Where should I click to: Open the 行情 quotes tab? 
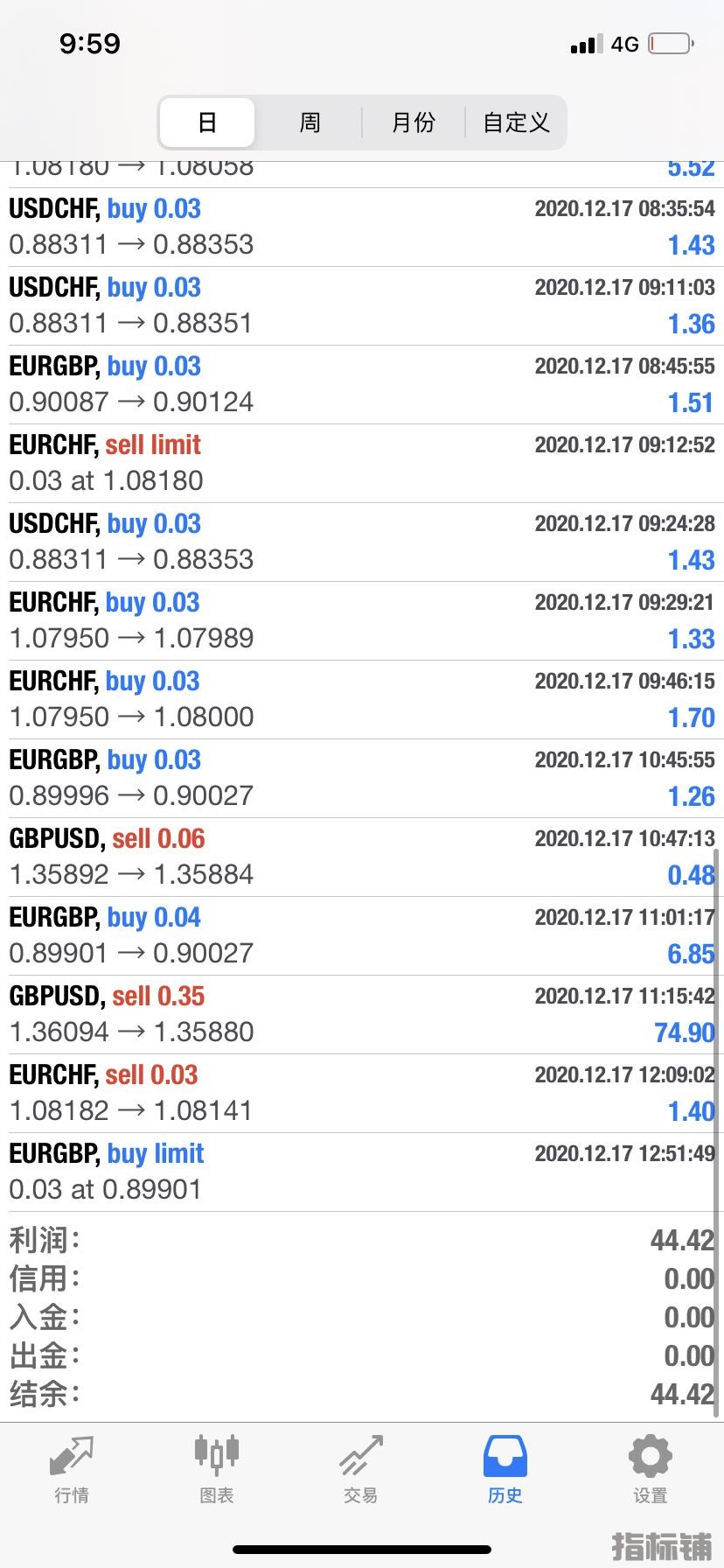pos(72,1472)
